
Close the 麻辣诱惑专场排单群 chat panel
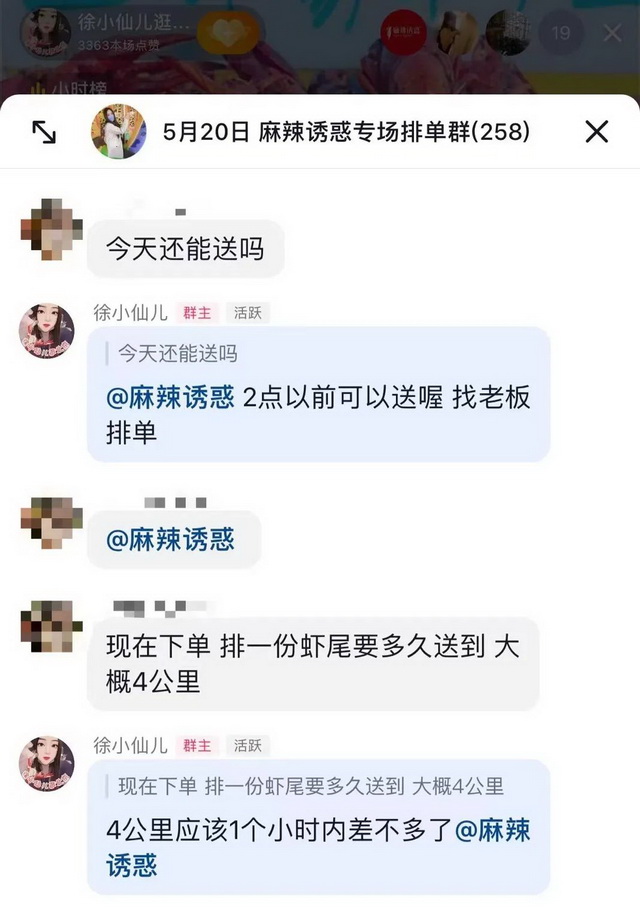[x=596, y=132]
